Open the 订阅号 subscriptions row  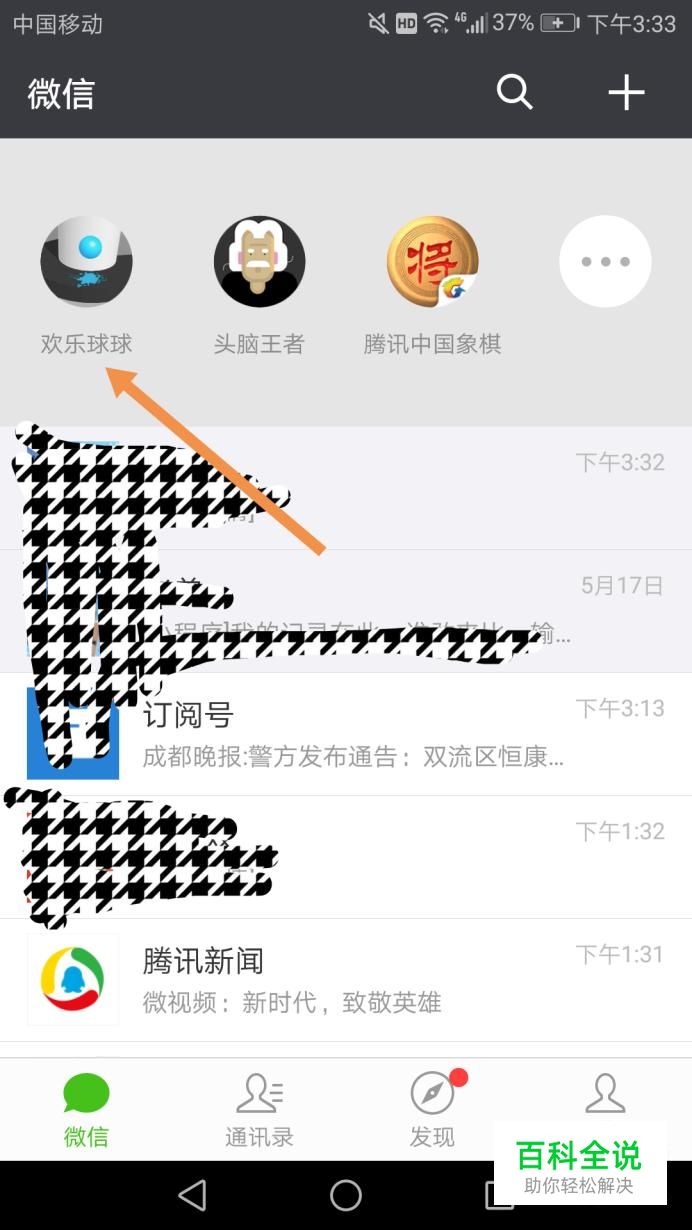(346, 734)
